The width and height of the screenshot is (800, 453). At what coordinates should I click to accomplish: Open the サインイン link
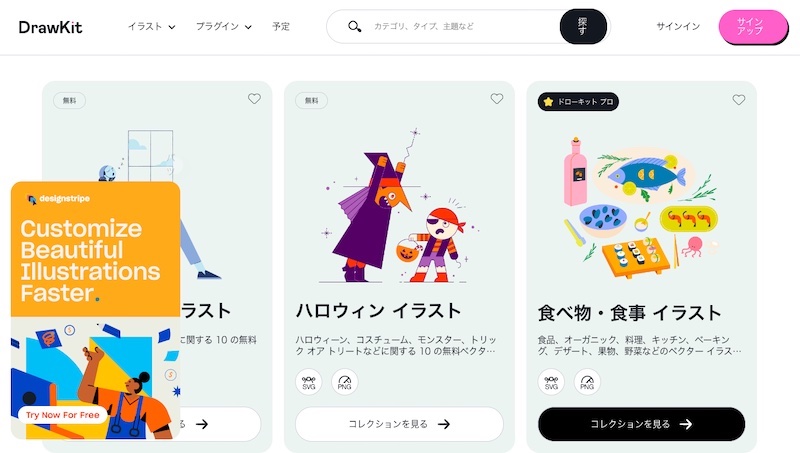click(678, 27)
